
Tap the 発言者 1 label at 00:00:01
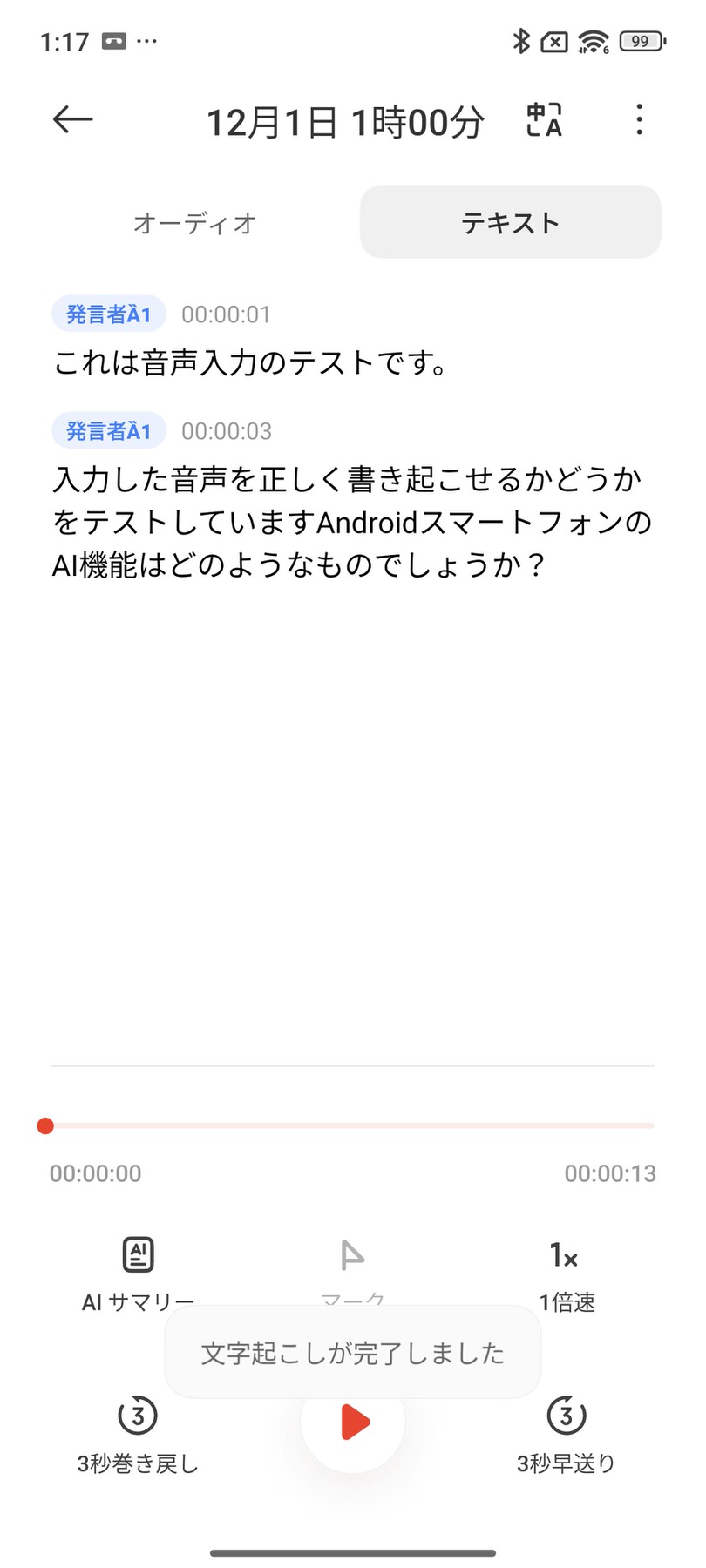(109, 314)
